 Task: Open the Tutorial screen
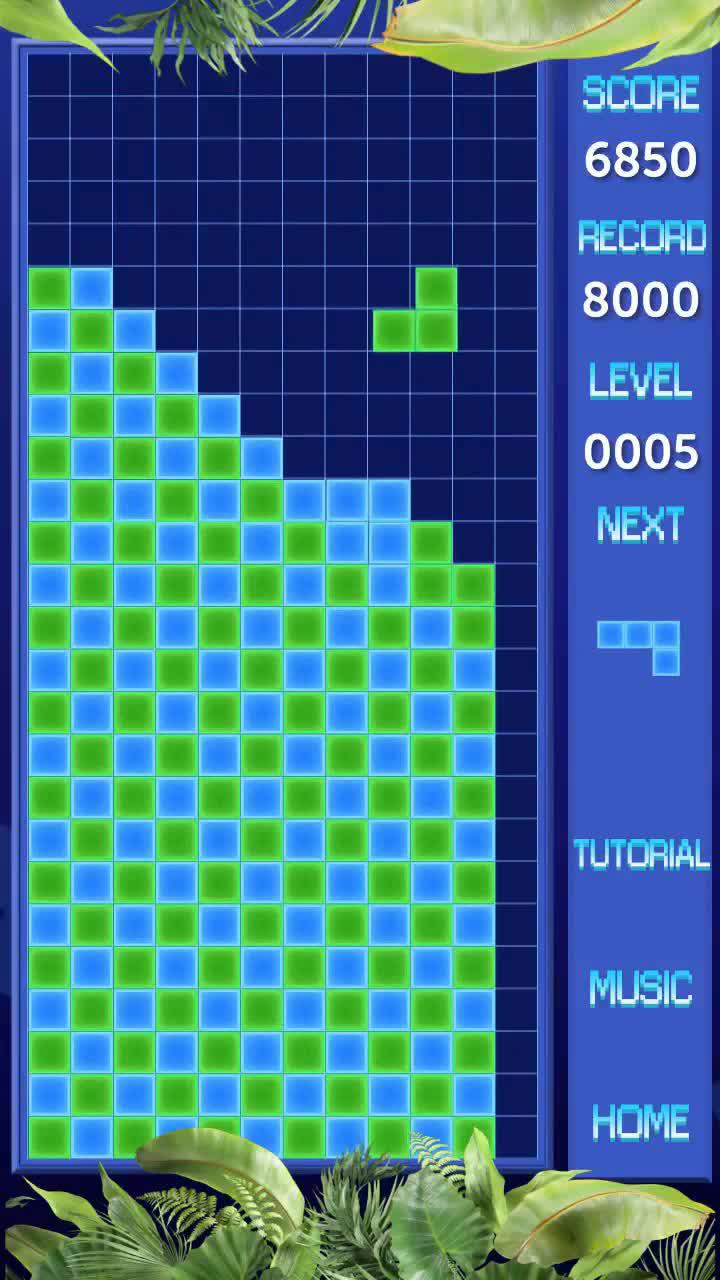tap(641, 854)
